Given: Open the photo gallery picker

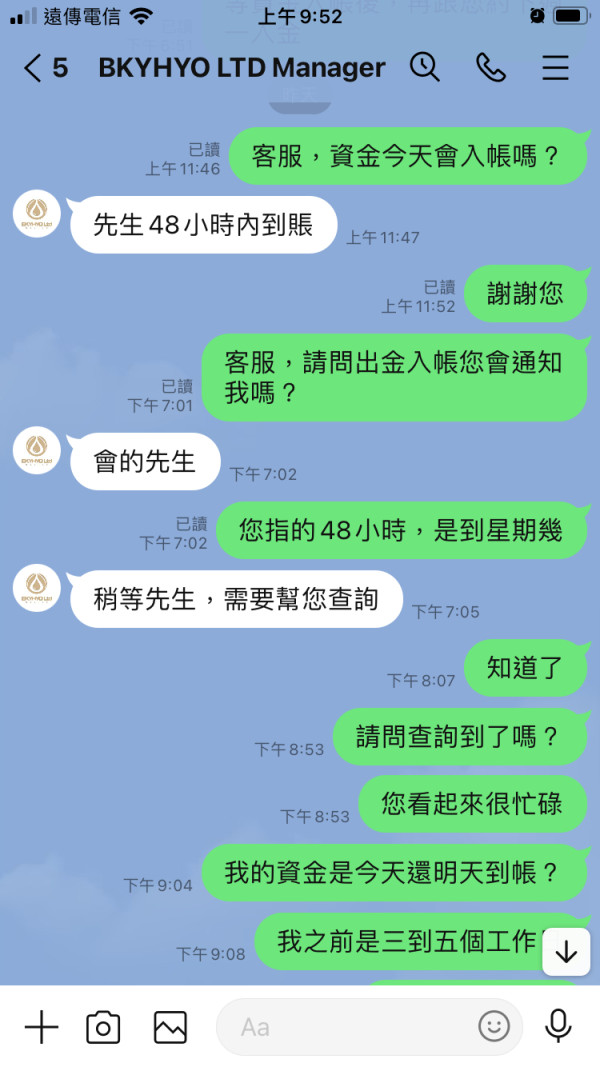Looking at the screenshot, I should pos(170,1026).
